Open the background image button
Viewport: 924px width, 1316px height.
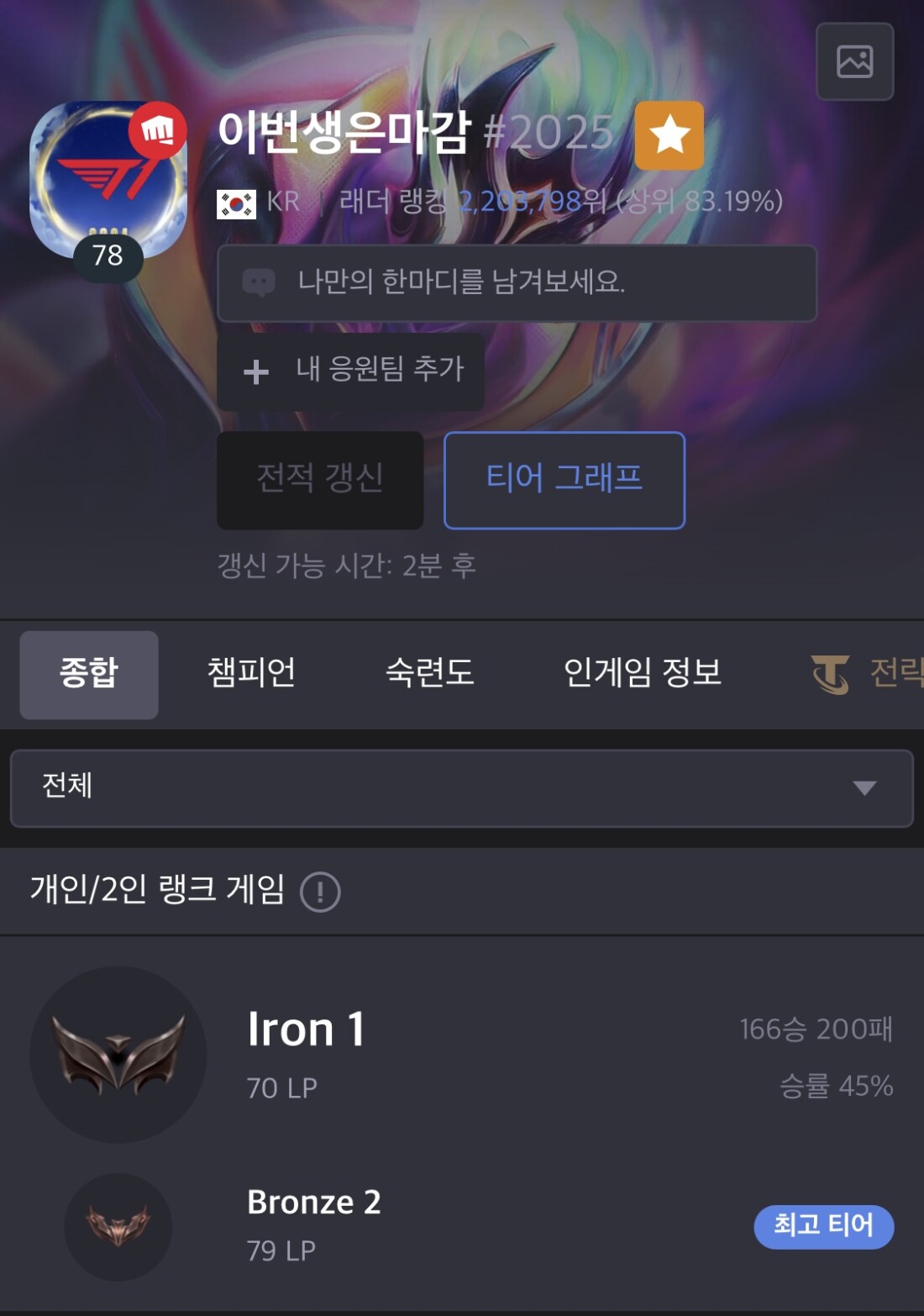coord(854,61)
